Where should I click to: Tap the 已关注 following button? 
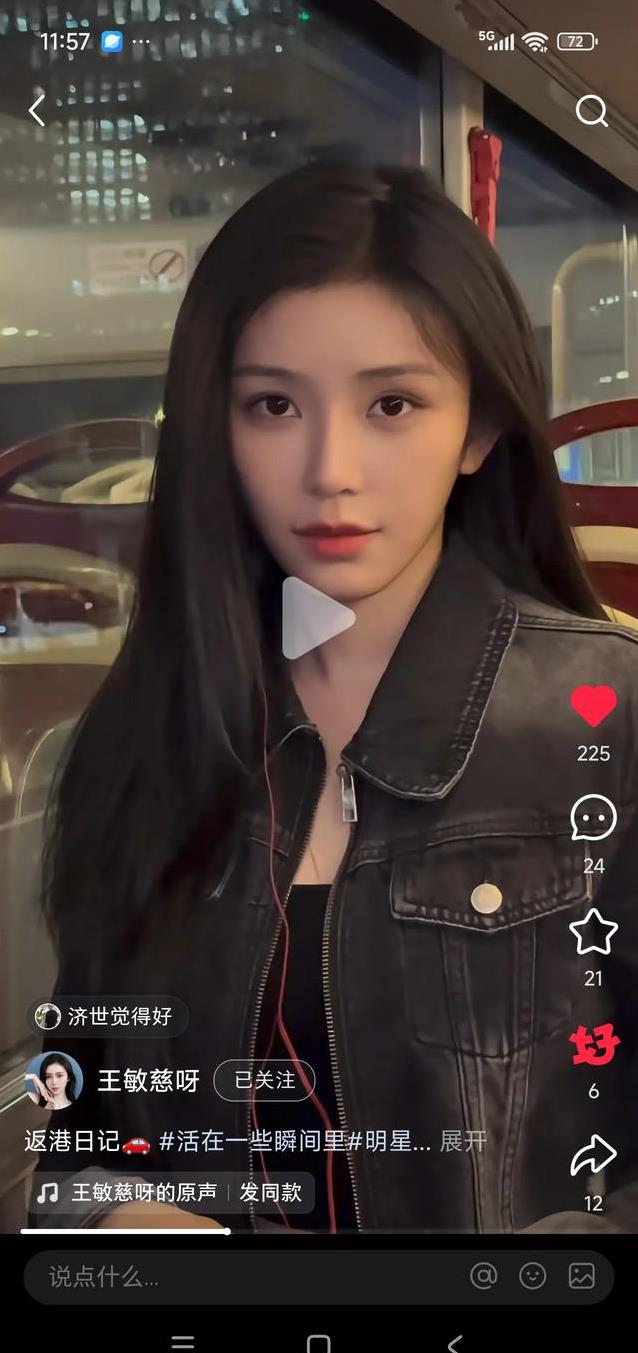[264, 1080]
